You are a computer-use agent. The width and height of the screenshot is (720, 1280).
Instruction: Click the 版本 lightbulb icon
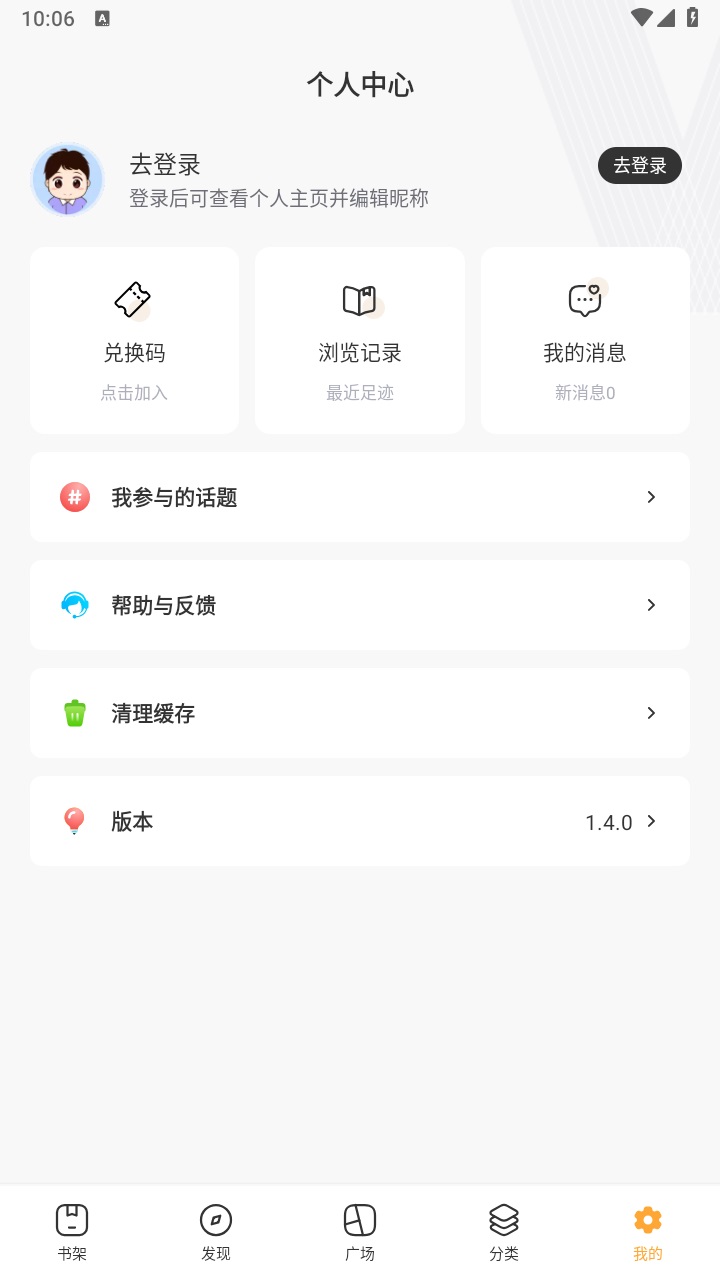pyautogui.click(x=74, y=821)
